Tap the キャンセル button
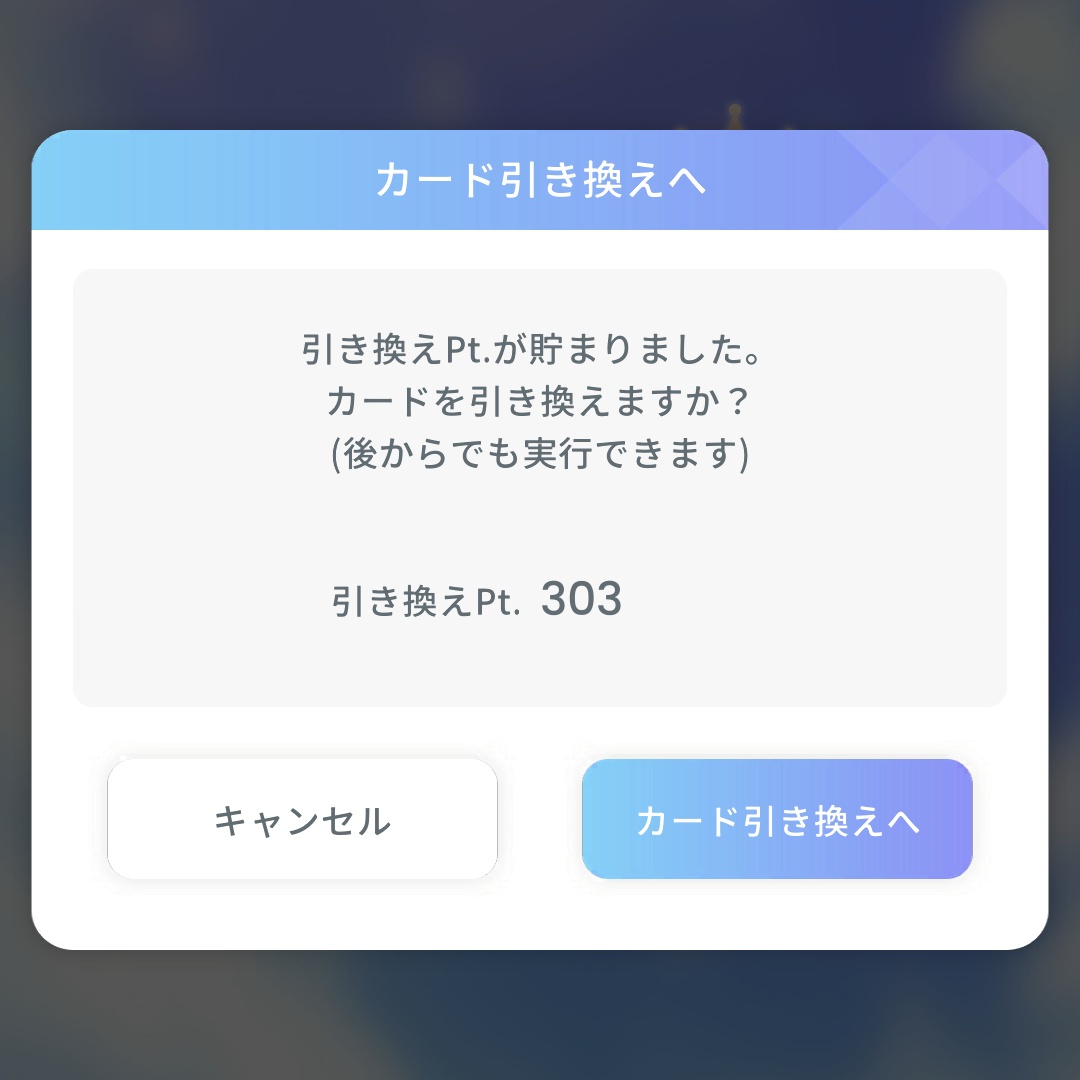This screenshot has width=1080, height=1080. click(302, 819)
